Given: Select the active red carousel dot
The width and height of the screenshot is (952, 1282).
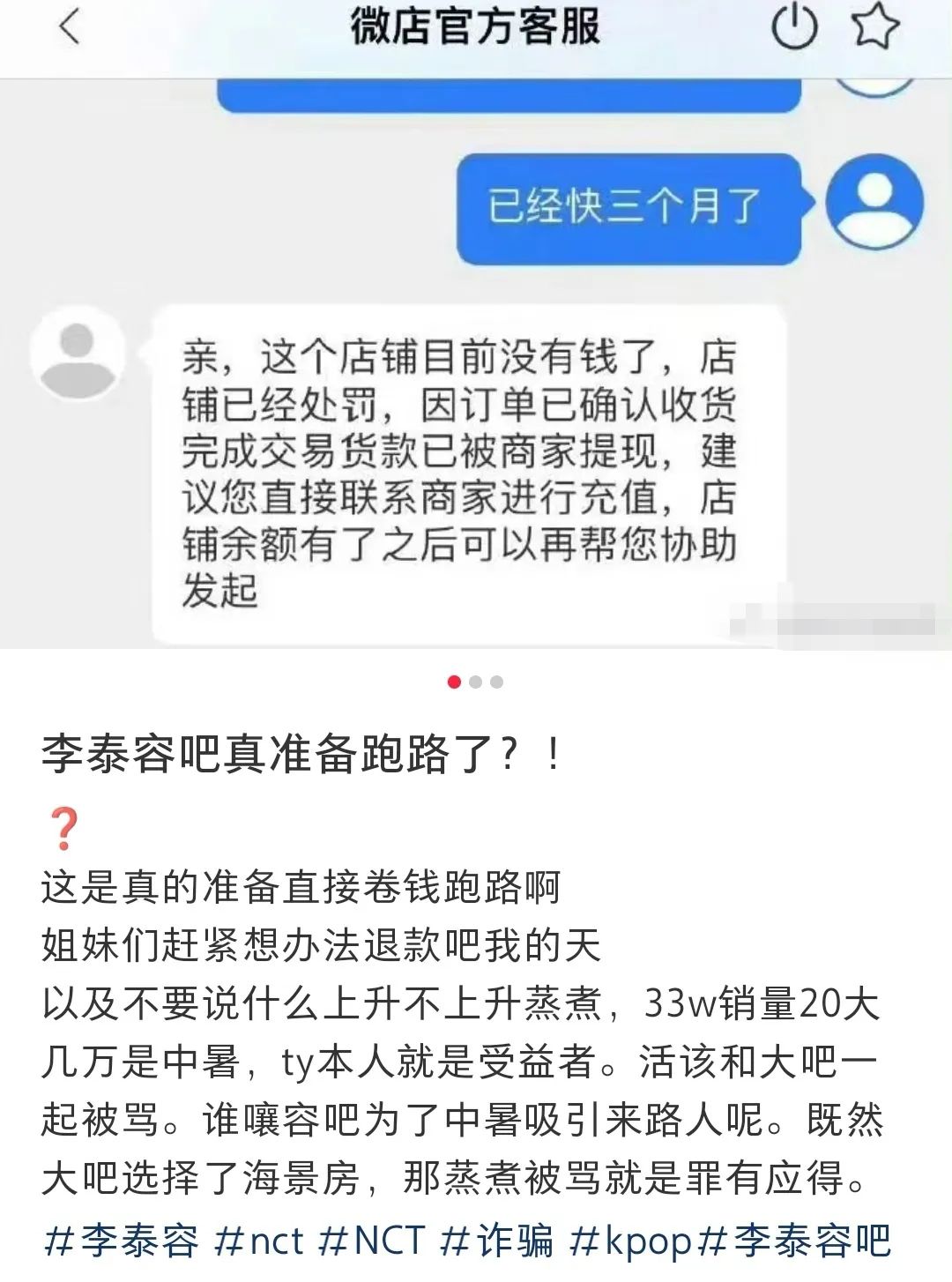Looking at the screenshot, I should (x=452, y=681).
